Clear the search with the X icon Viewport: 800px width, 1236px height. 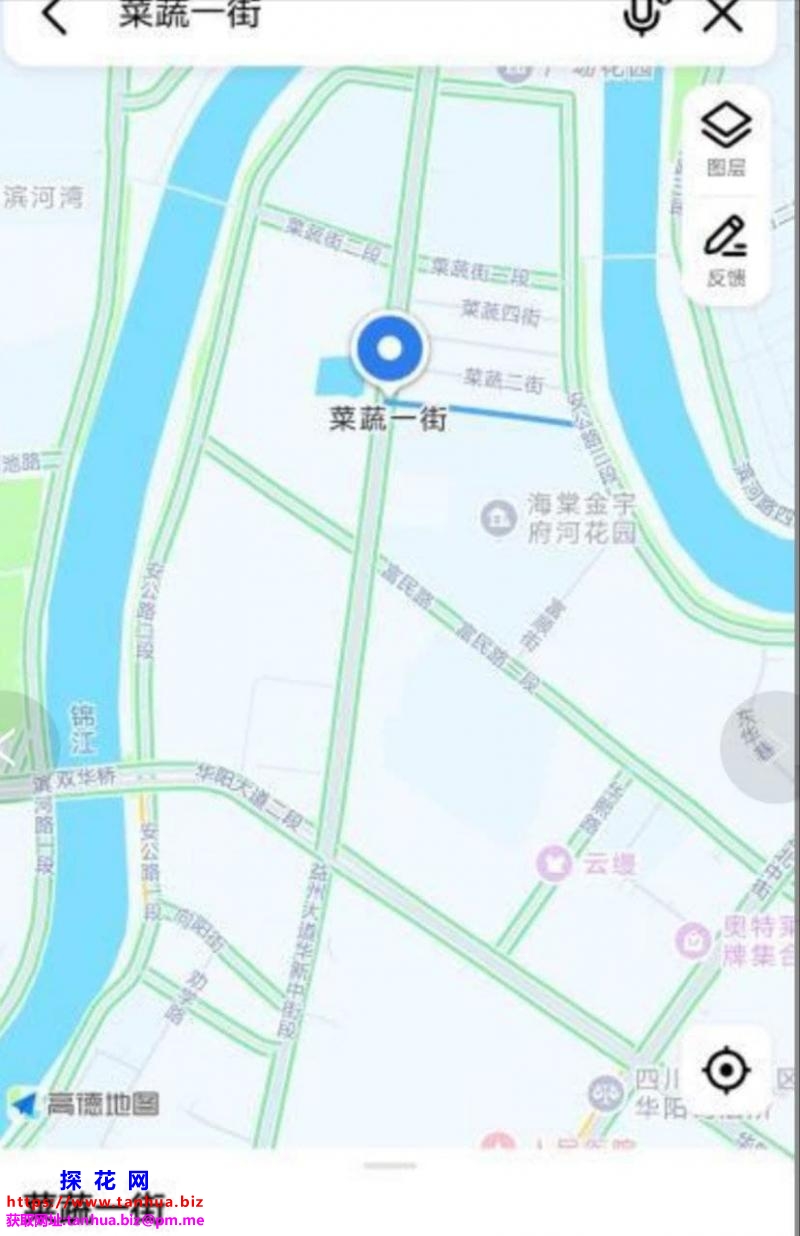722,16
